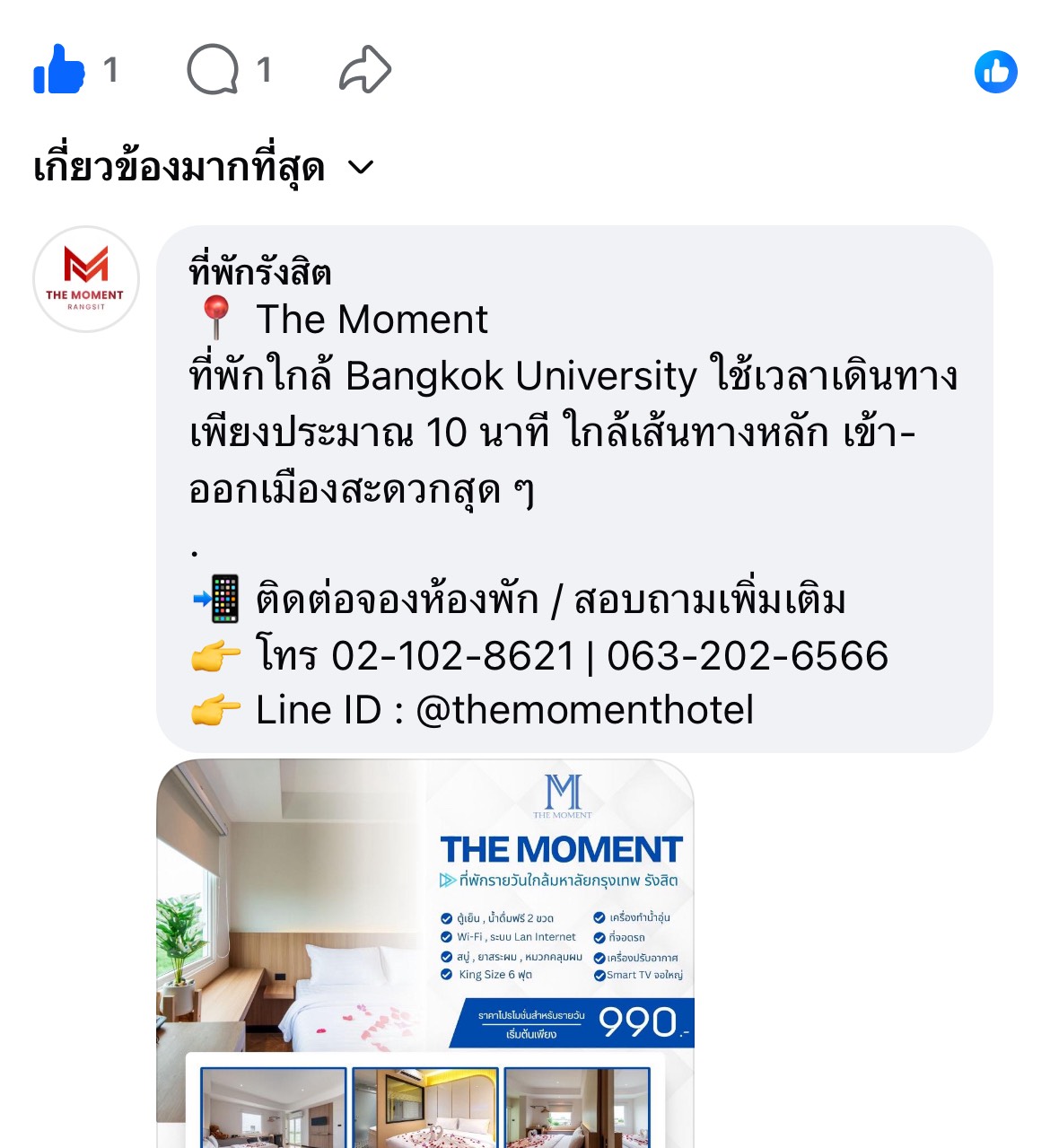
Task: Open The Moment promo image in comment
Action: click(x=425, y=951)
